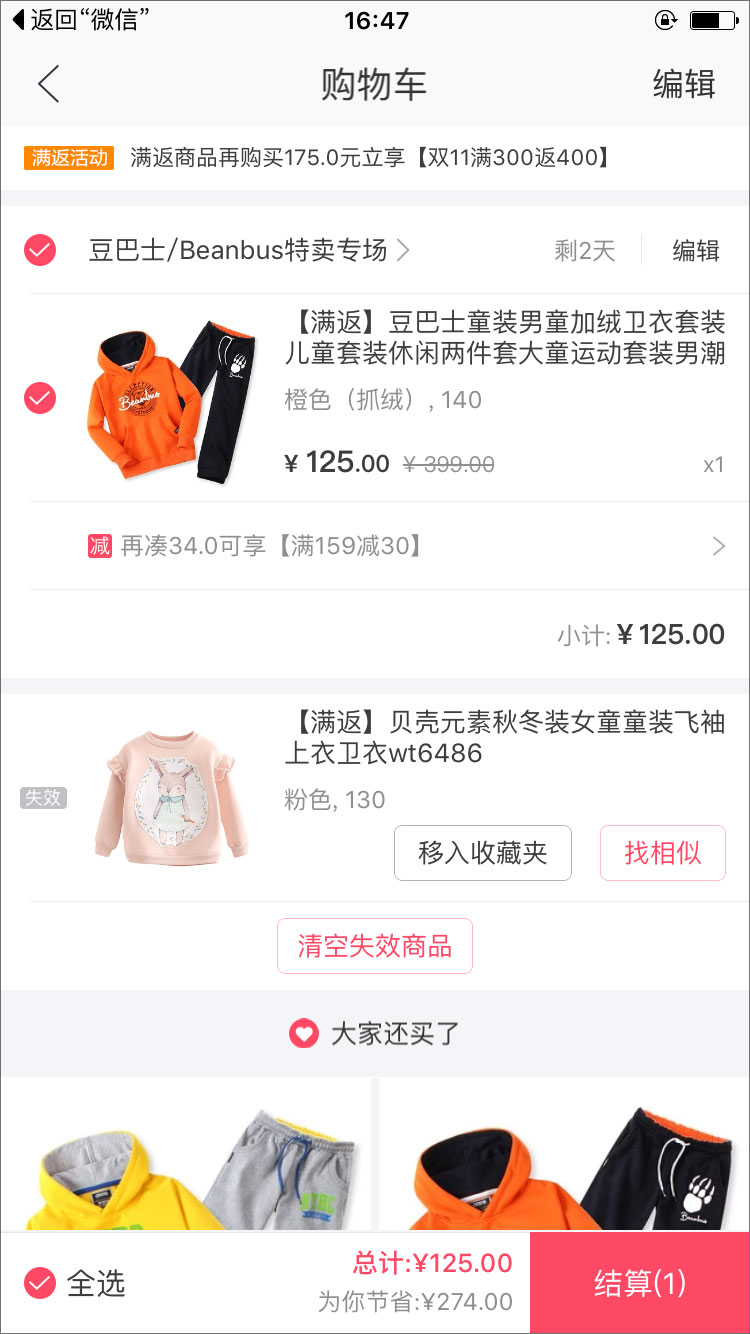Toggle the 全选 checkbox

40,1282
